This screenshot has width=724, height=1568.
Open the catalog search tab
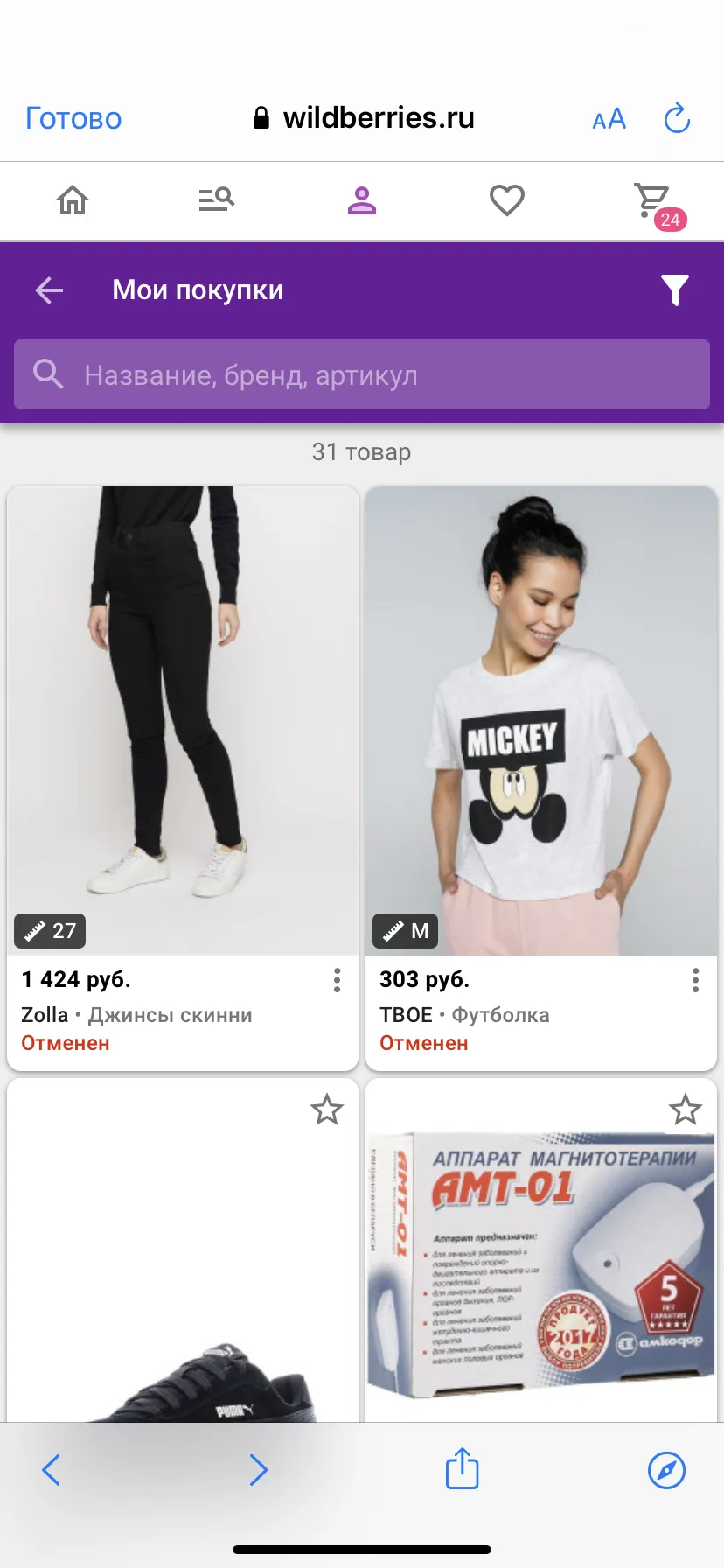click(x=217, y=200)
